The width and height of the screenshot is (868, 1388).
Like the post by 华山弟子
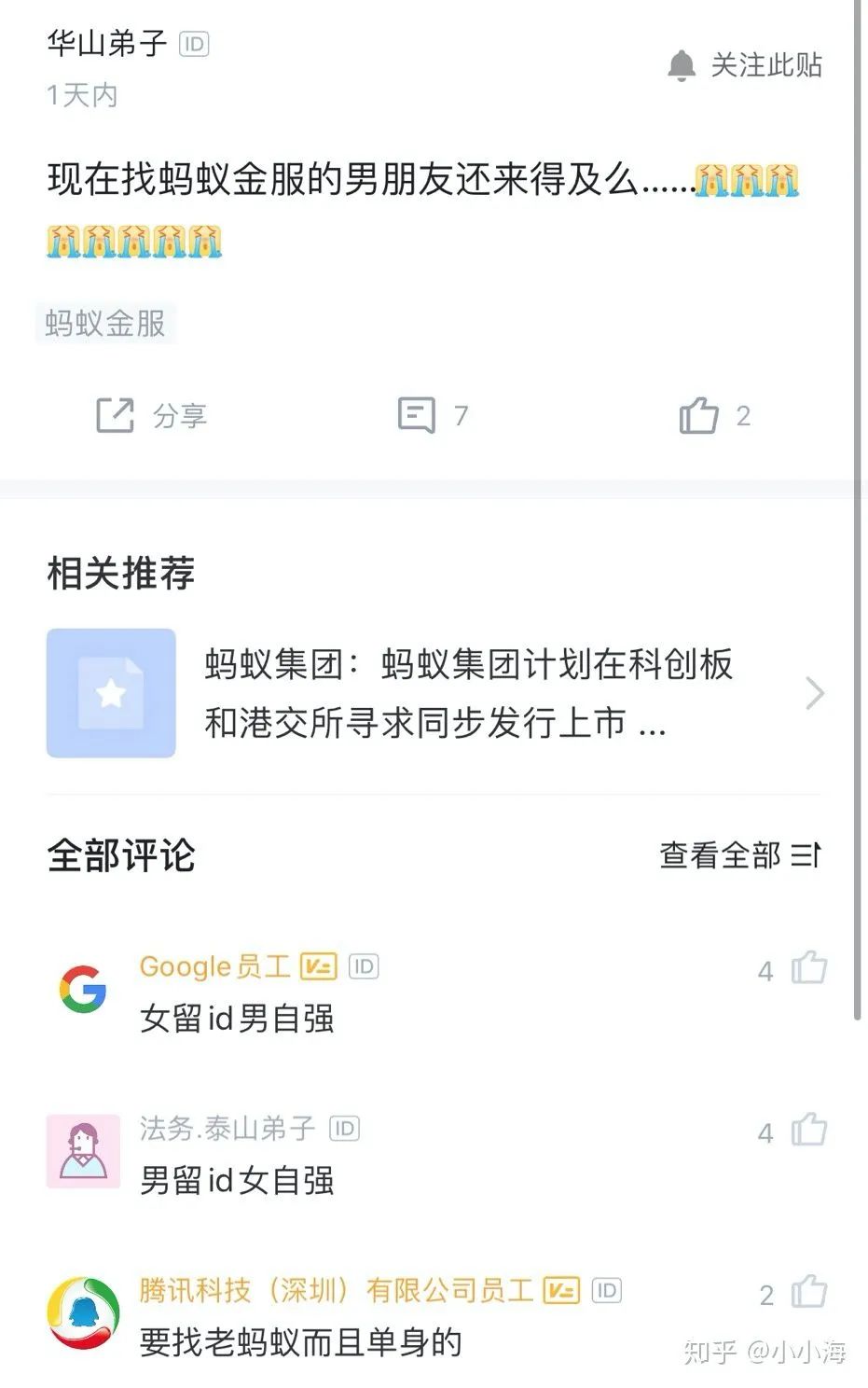pyautogui.click(x=713, y=415)
